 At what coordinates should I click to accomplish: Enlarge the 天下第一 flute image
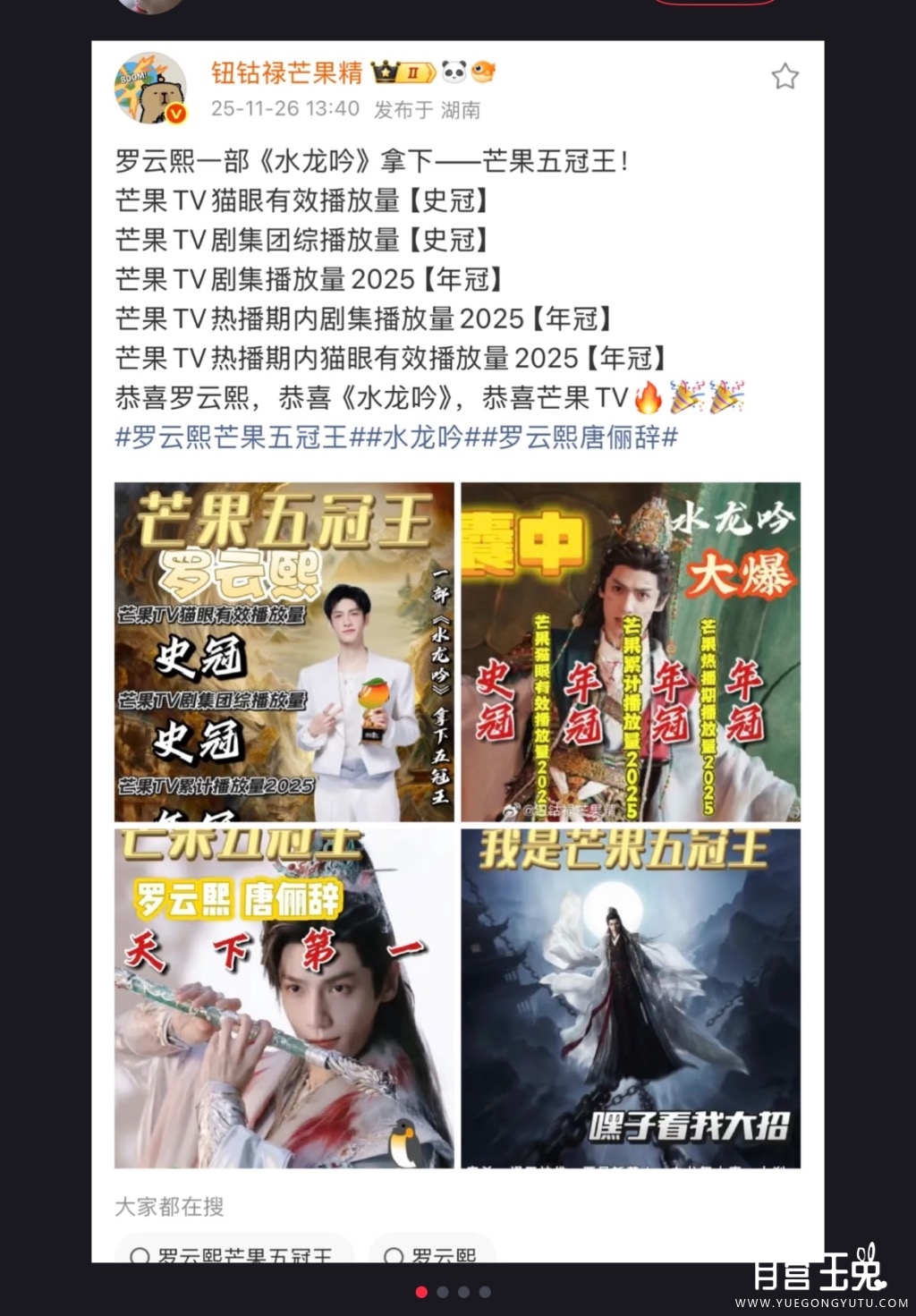click(x=284, y=998)
